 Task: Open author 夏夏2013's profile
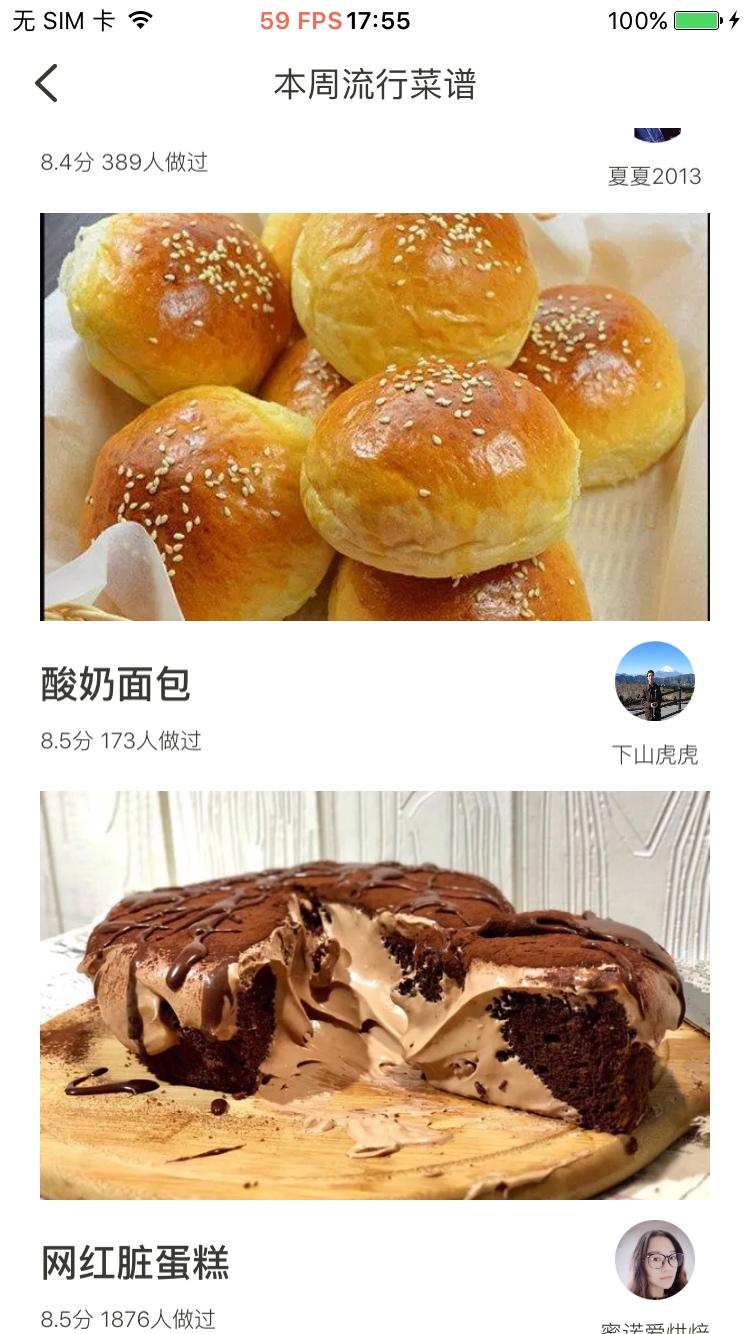(x=654, y=176)
